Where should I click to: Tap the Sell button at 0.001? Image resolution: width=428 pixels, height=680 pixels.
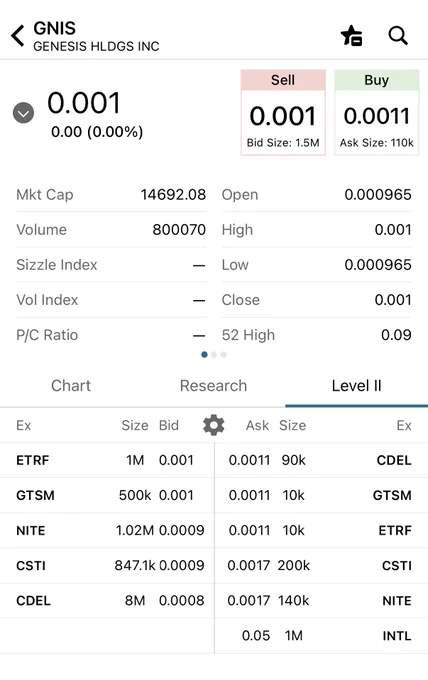[283, 112]
